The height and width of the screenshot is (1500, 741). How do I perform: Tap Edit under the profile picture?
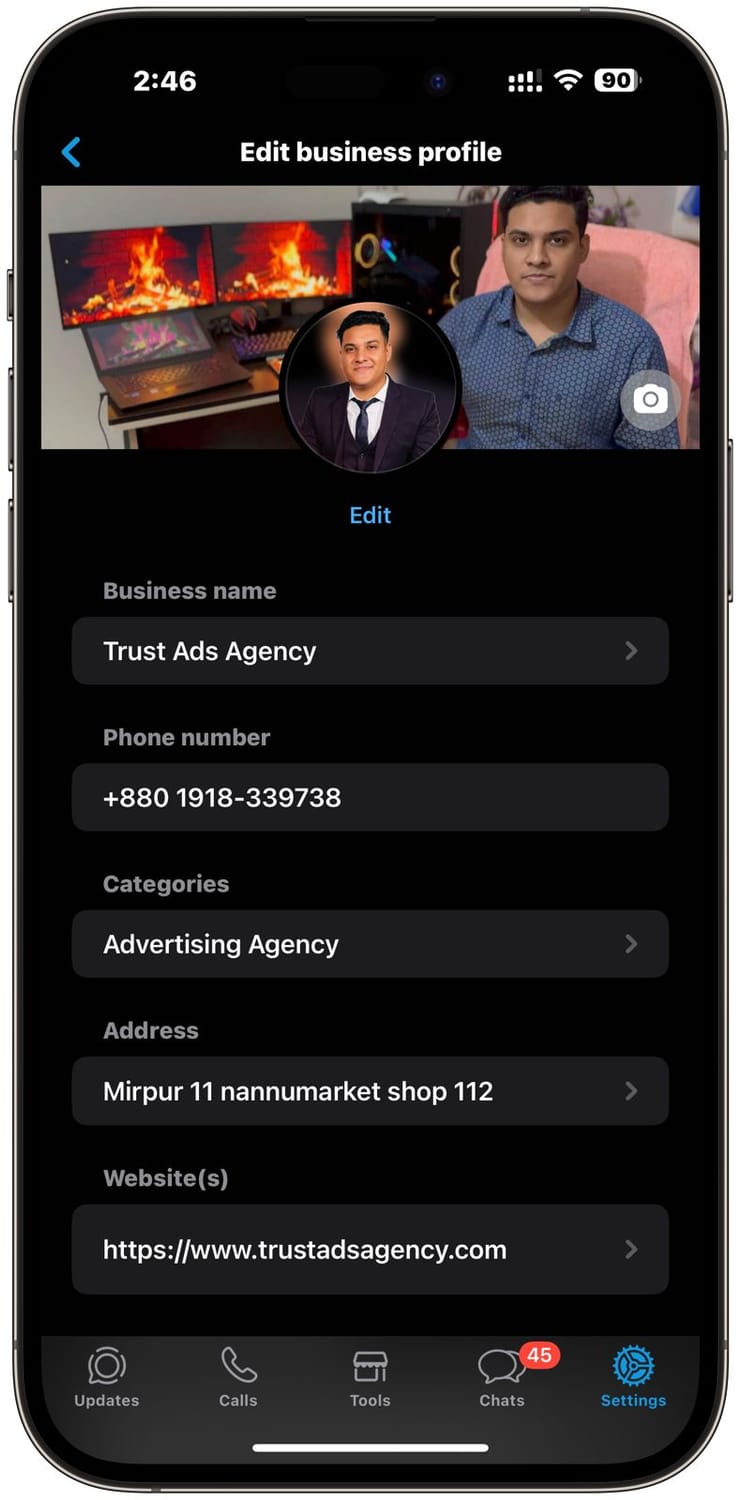click(370, 515)
